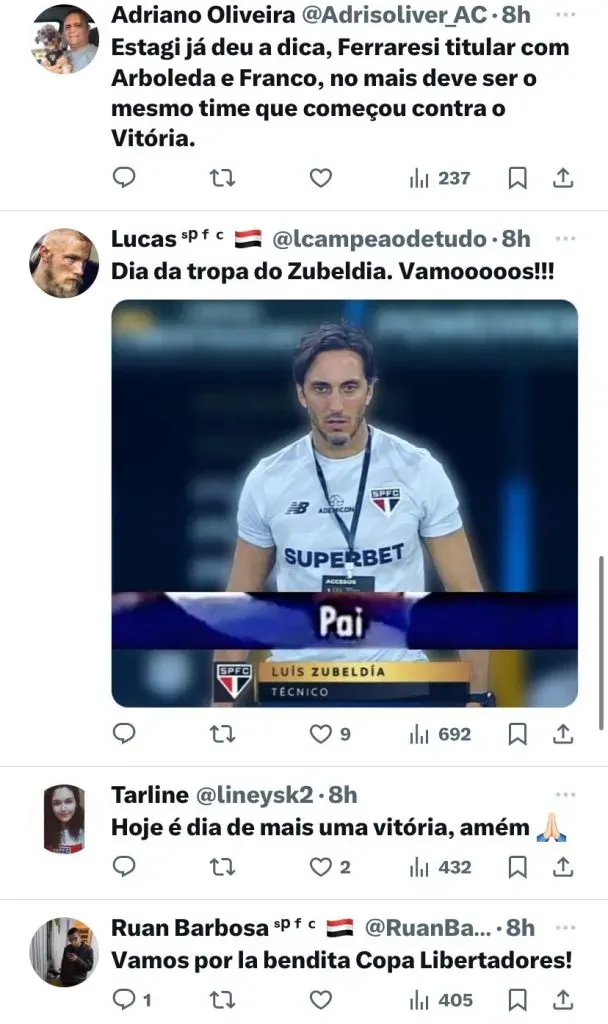
Task: Bookmark Tarline's tweet
Action: [x=517, y=867]
